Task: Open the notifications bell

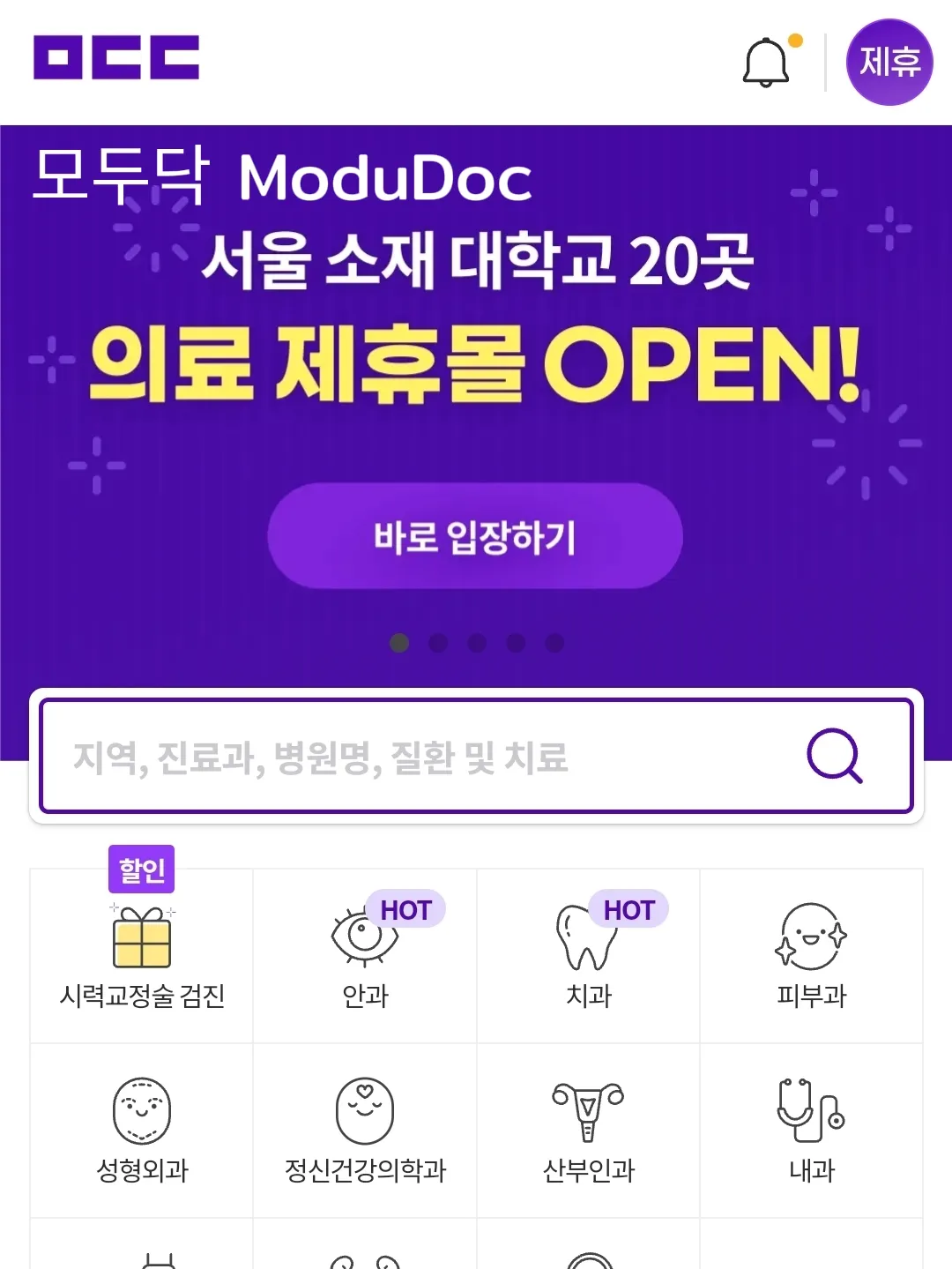Action: pyautogui.click(x=766, y=62)
